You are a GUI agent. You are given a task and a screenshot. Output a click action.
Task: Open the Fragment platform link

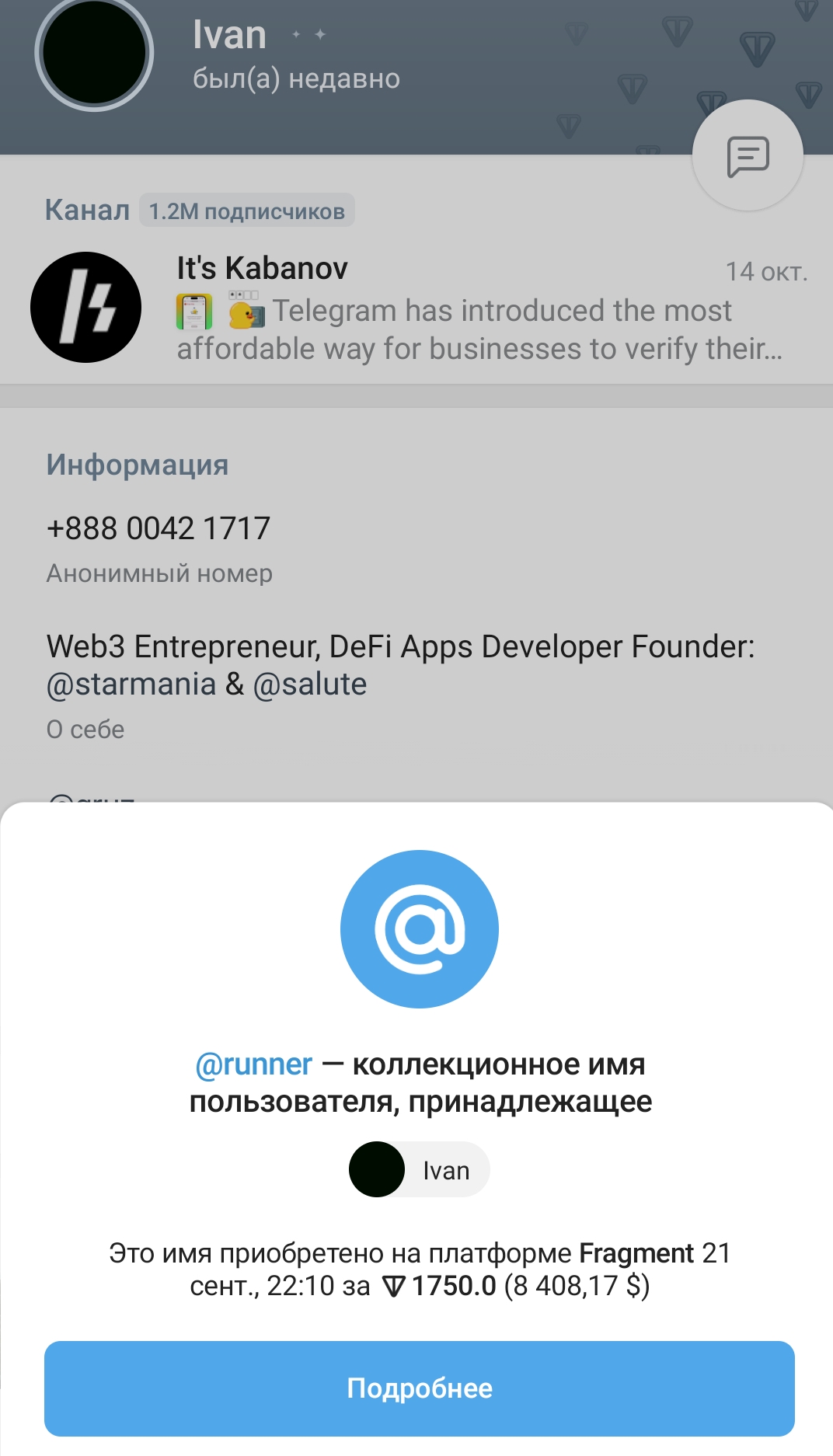pyautogui.click(x=636, y=1253)
